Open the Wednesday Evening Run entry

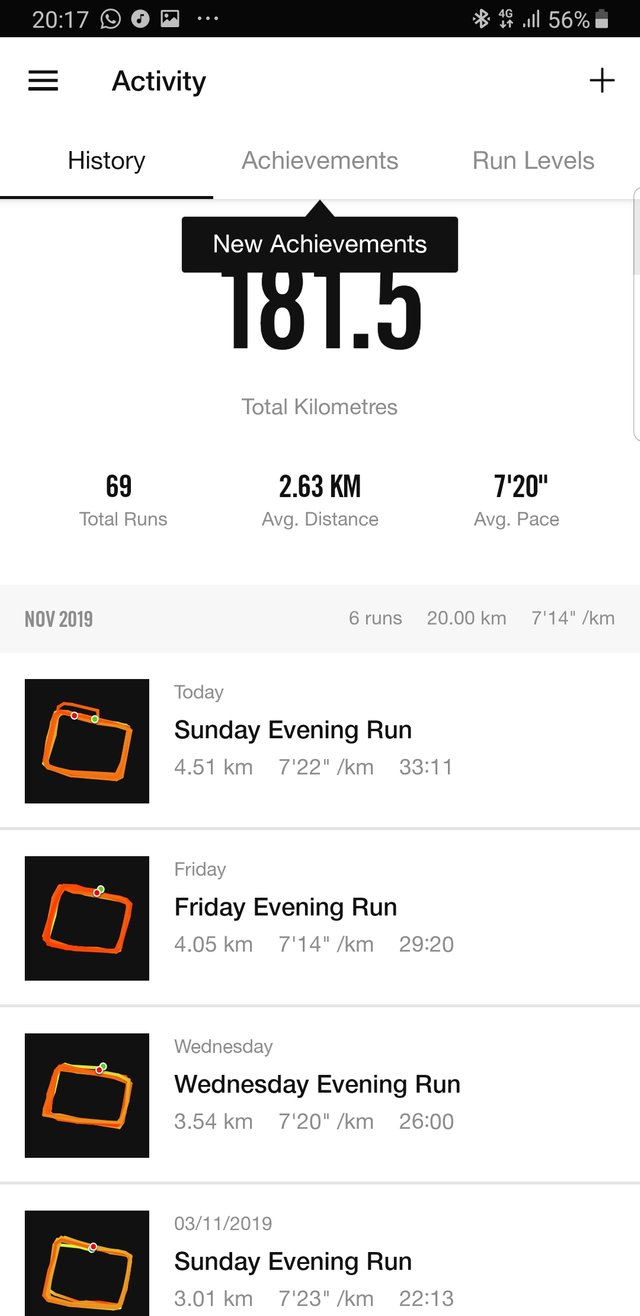[x=320, y=1095]
